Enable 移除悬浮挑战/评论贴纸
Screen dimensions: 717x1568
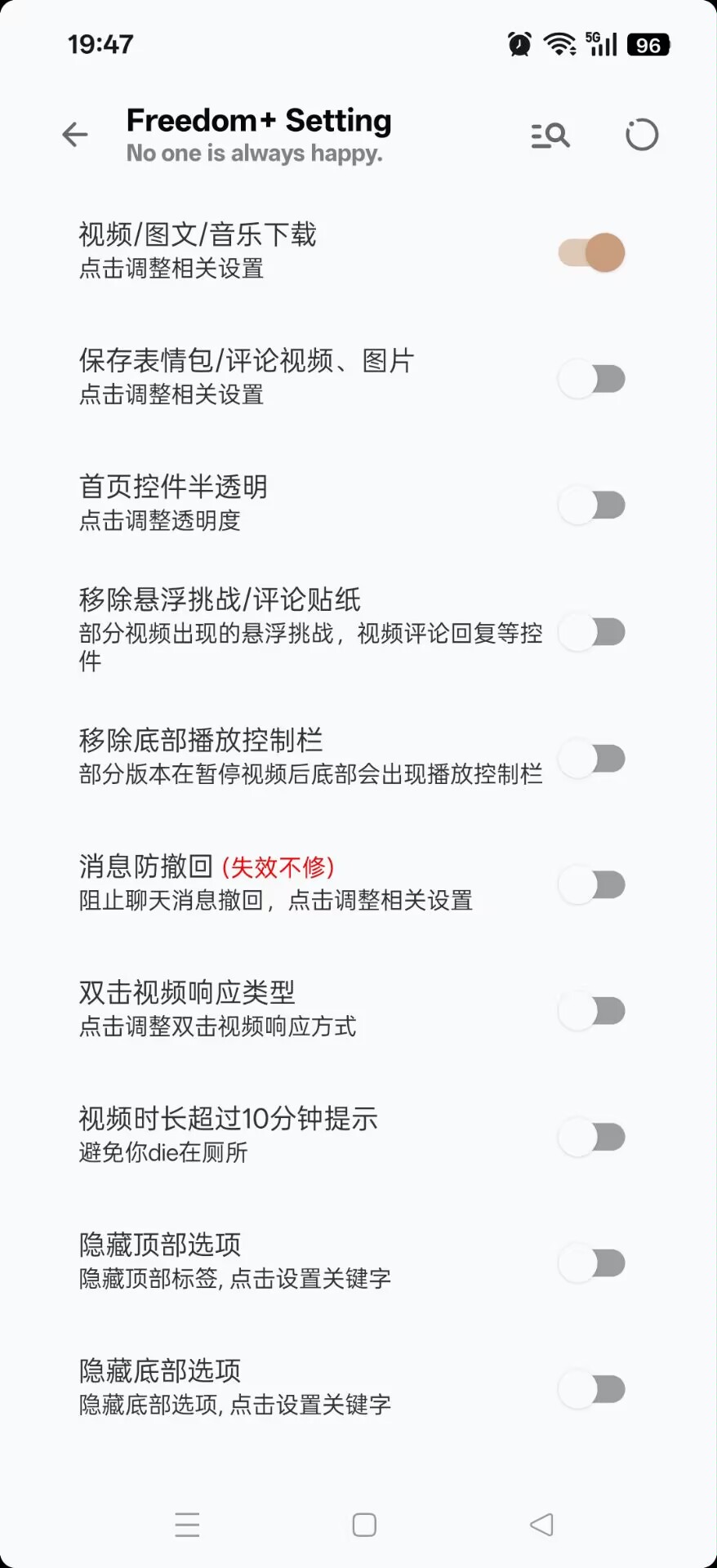(591, 631)
